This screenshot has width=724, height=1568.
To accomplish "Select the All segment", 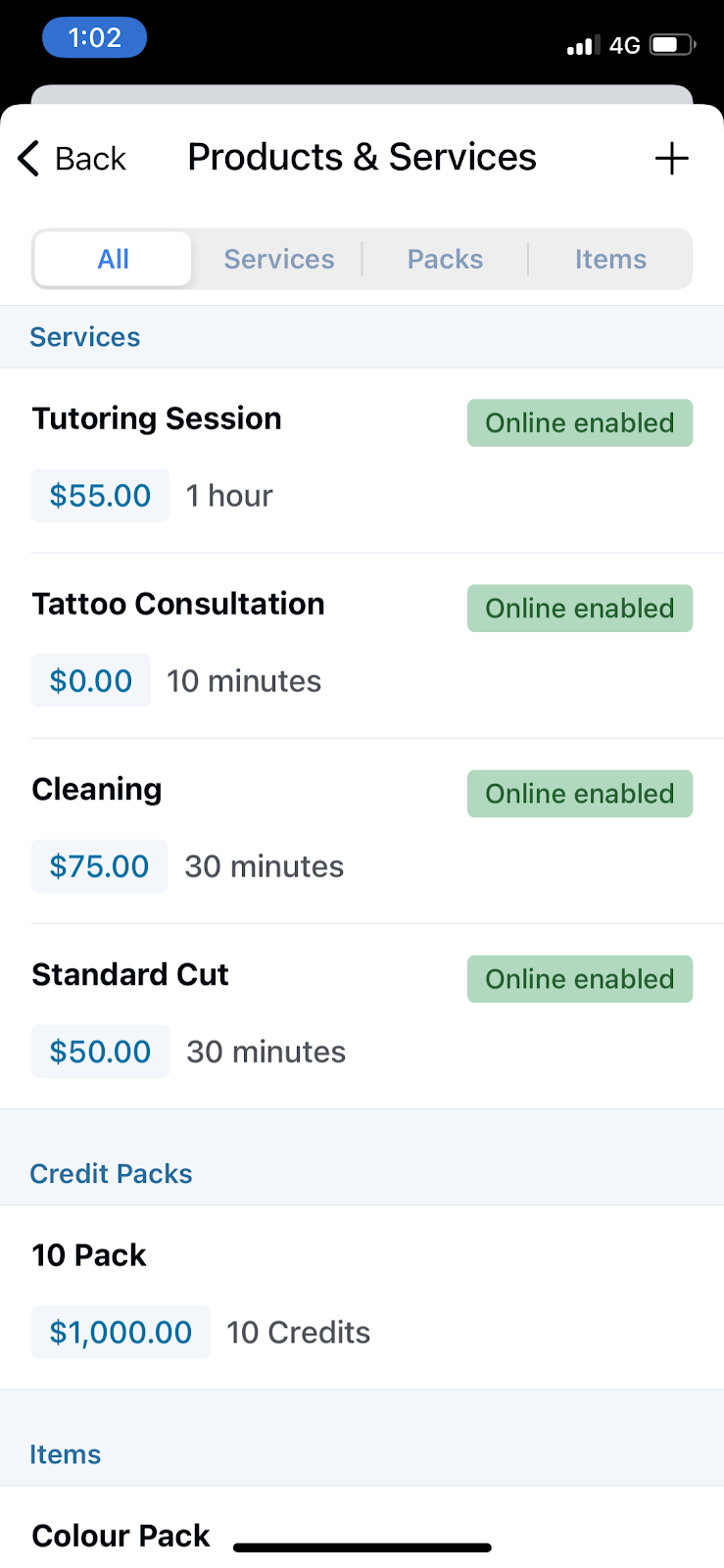I will coord(113,259).
